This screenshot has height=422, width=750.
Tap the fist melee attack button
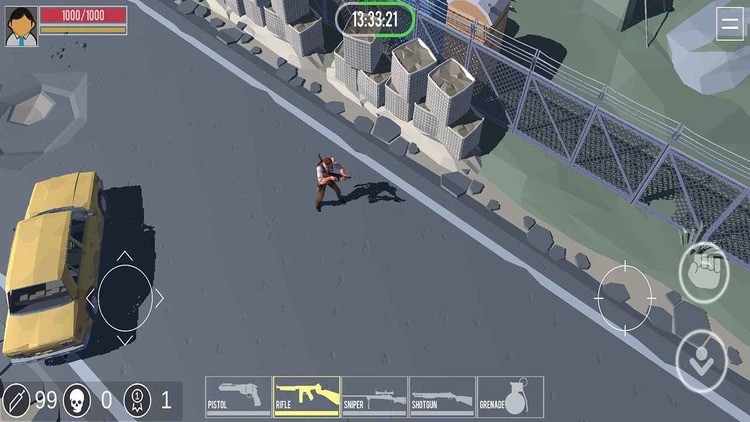pos(703,270)
